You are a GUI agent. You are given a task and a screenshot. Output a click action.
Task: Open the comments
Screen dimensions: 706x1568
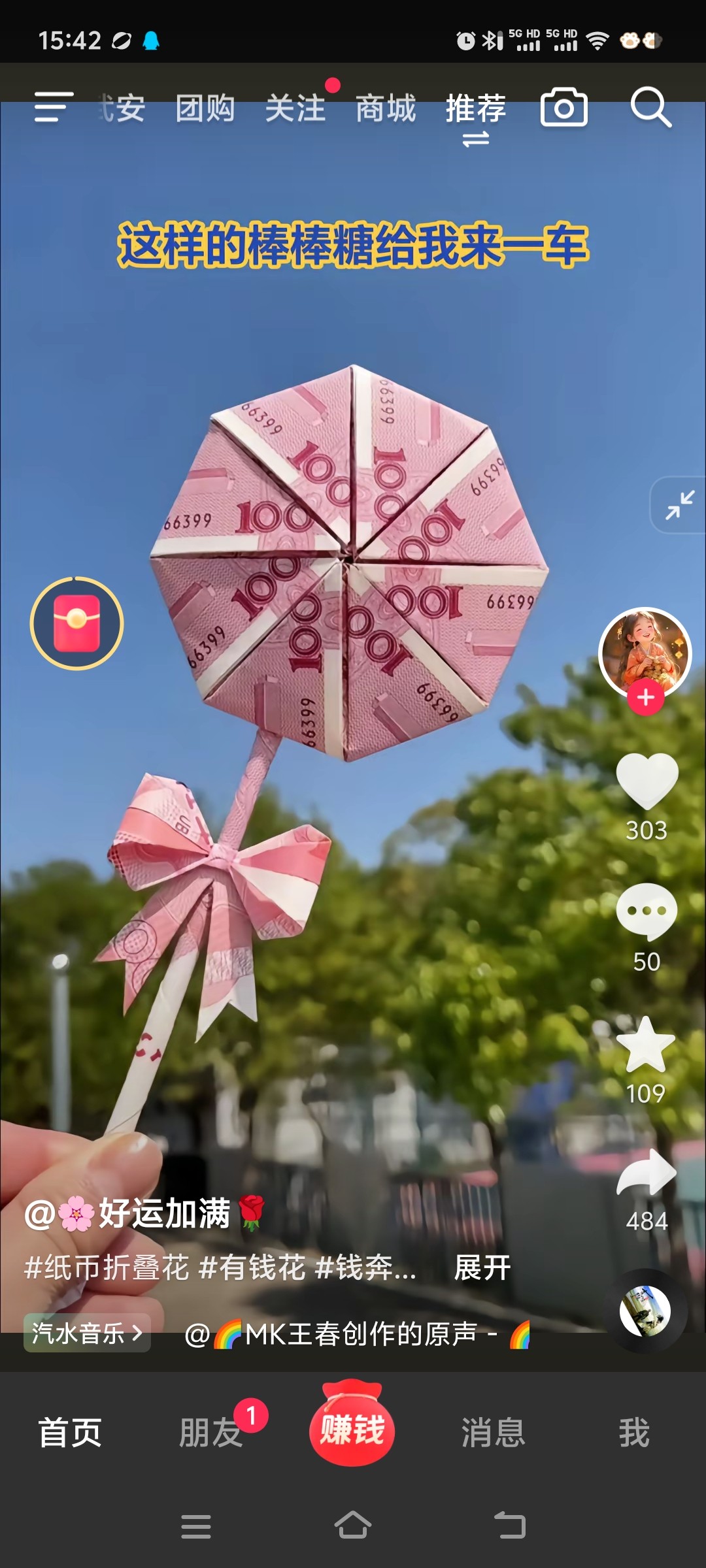[647, 911]
